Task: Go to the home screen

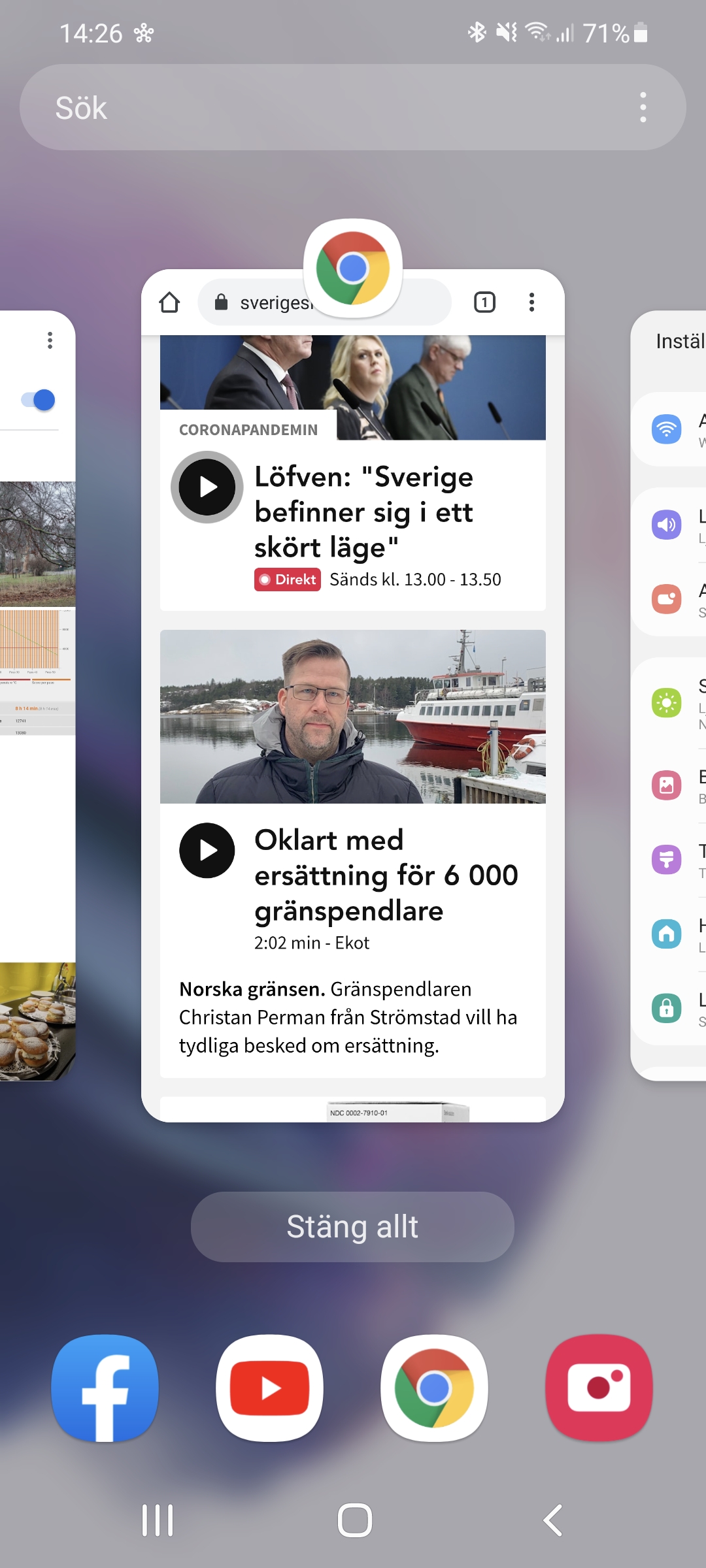Action: (x=354, y=1520)
